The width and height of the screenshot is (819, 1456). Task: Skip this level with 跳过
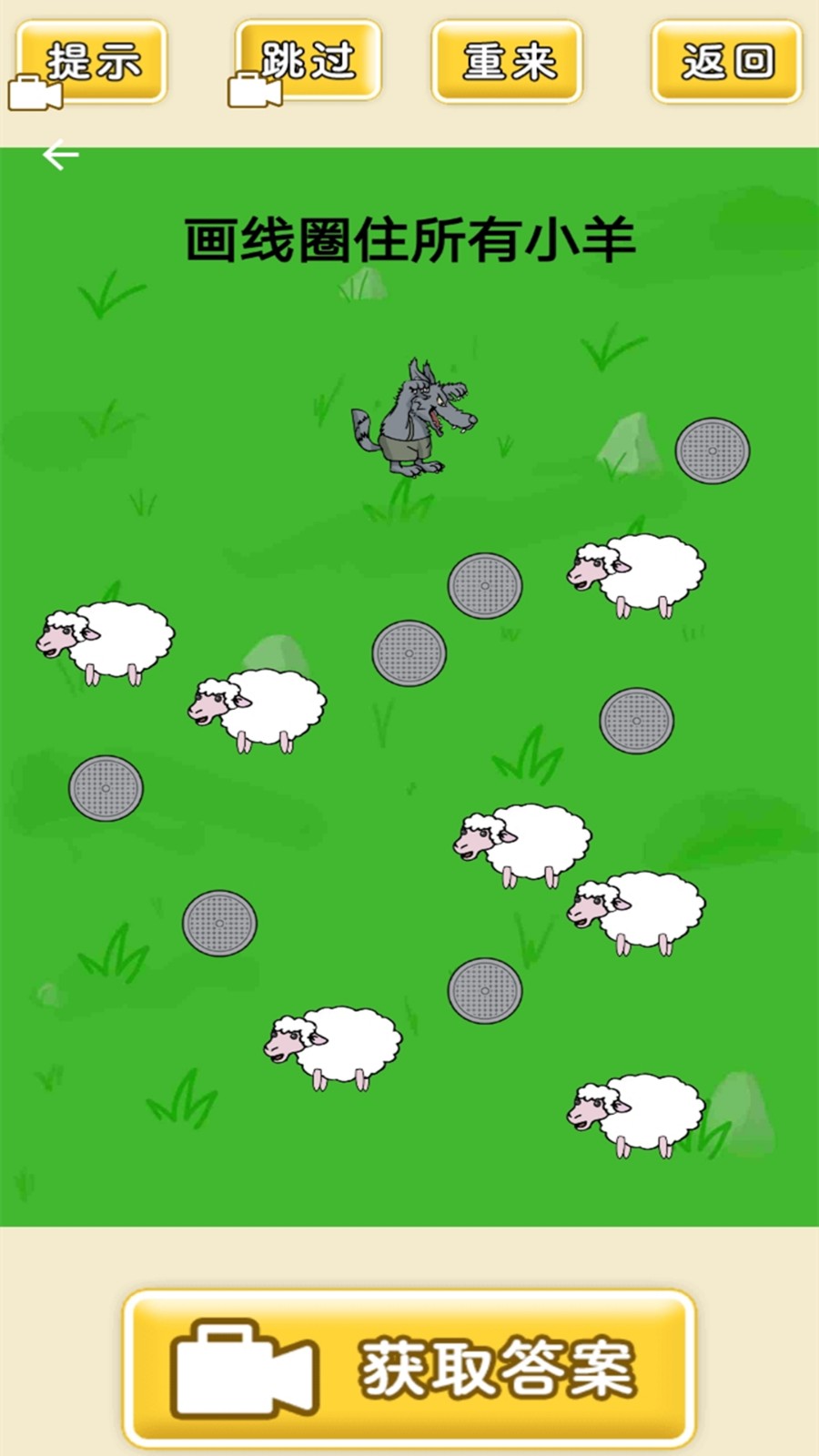pyautogui.click(x=308, y=61)
